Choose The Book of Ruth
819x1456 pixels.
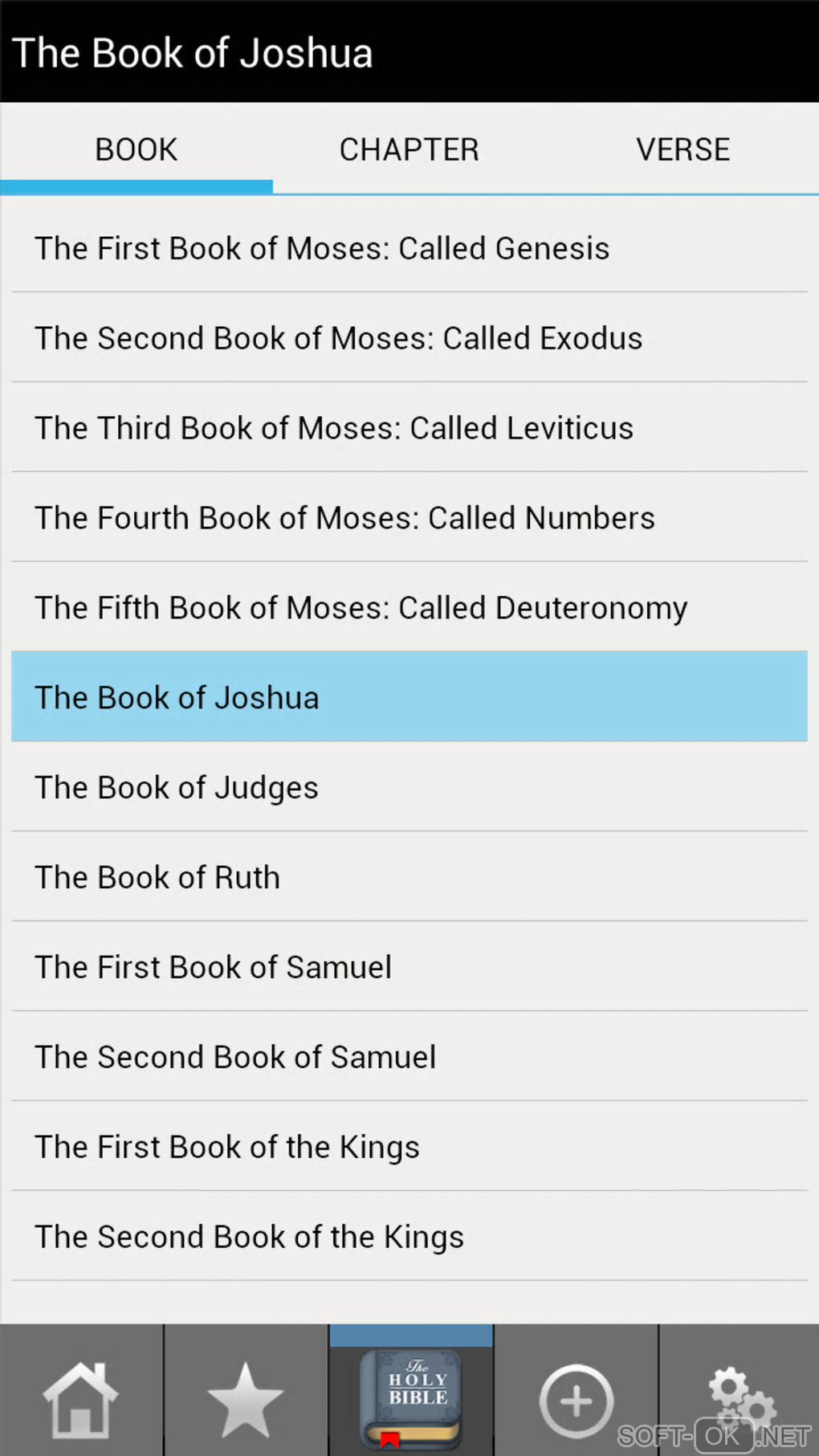[x=409, y=877]
